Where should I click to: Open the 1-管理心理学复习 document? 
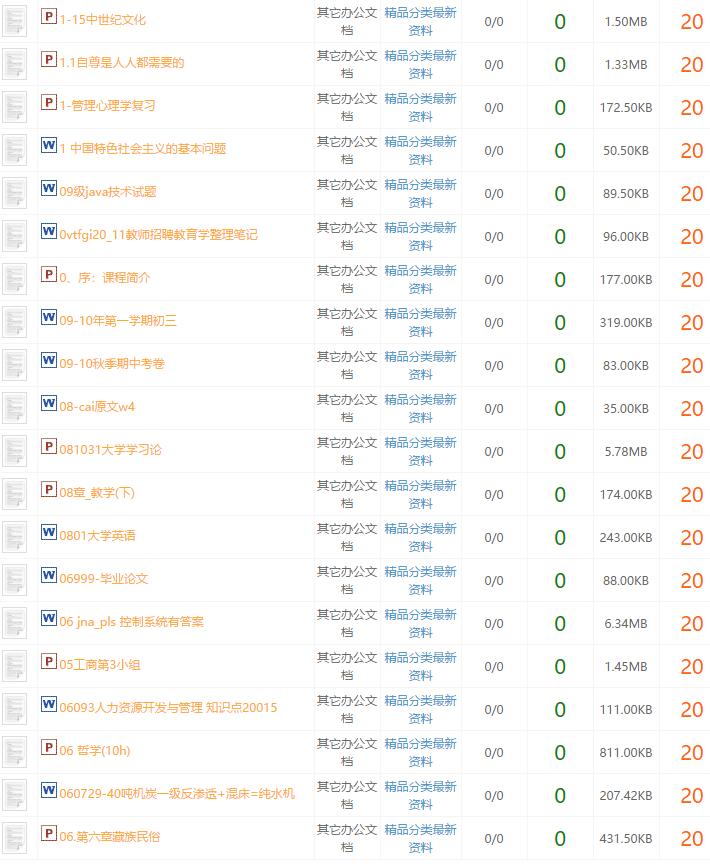[x=107, y=106]
